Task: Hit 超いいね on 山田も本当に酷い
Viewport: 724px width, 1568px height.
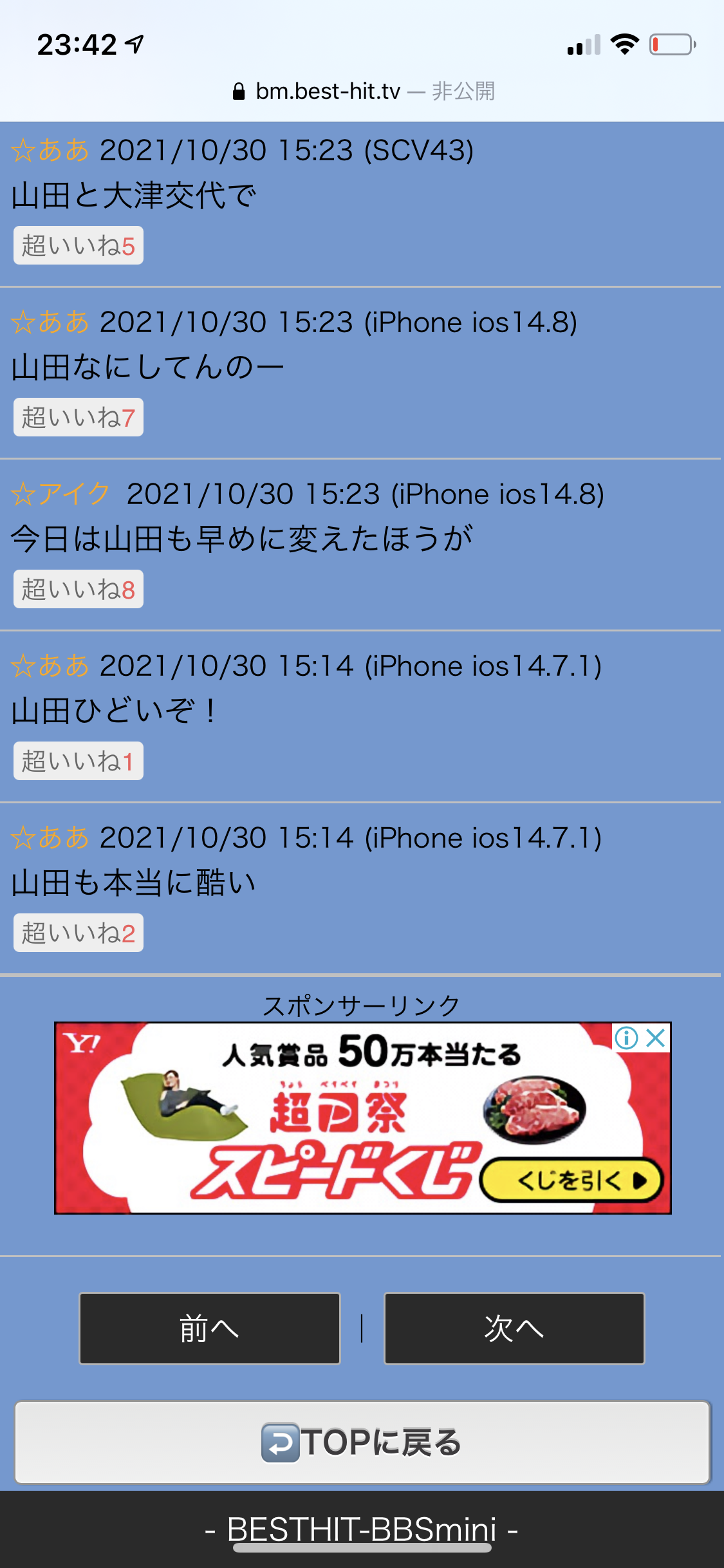Action: (x=79, y=933)
